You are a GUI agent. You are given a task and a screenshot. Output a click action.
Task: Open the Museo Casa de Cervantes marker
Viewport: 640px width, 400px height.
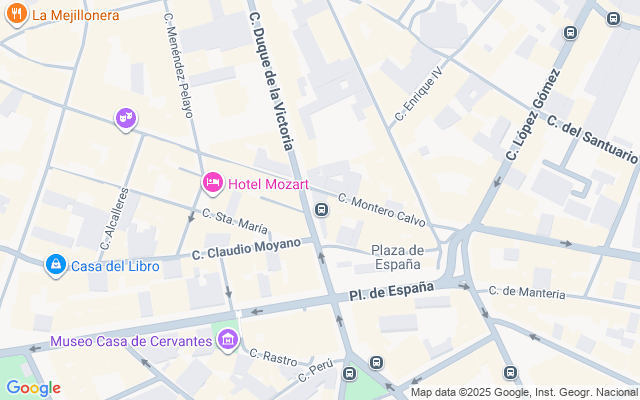228,340
